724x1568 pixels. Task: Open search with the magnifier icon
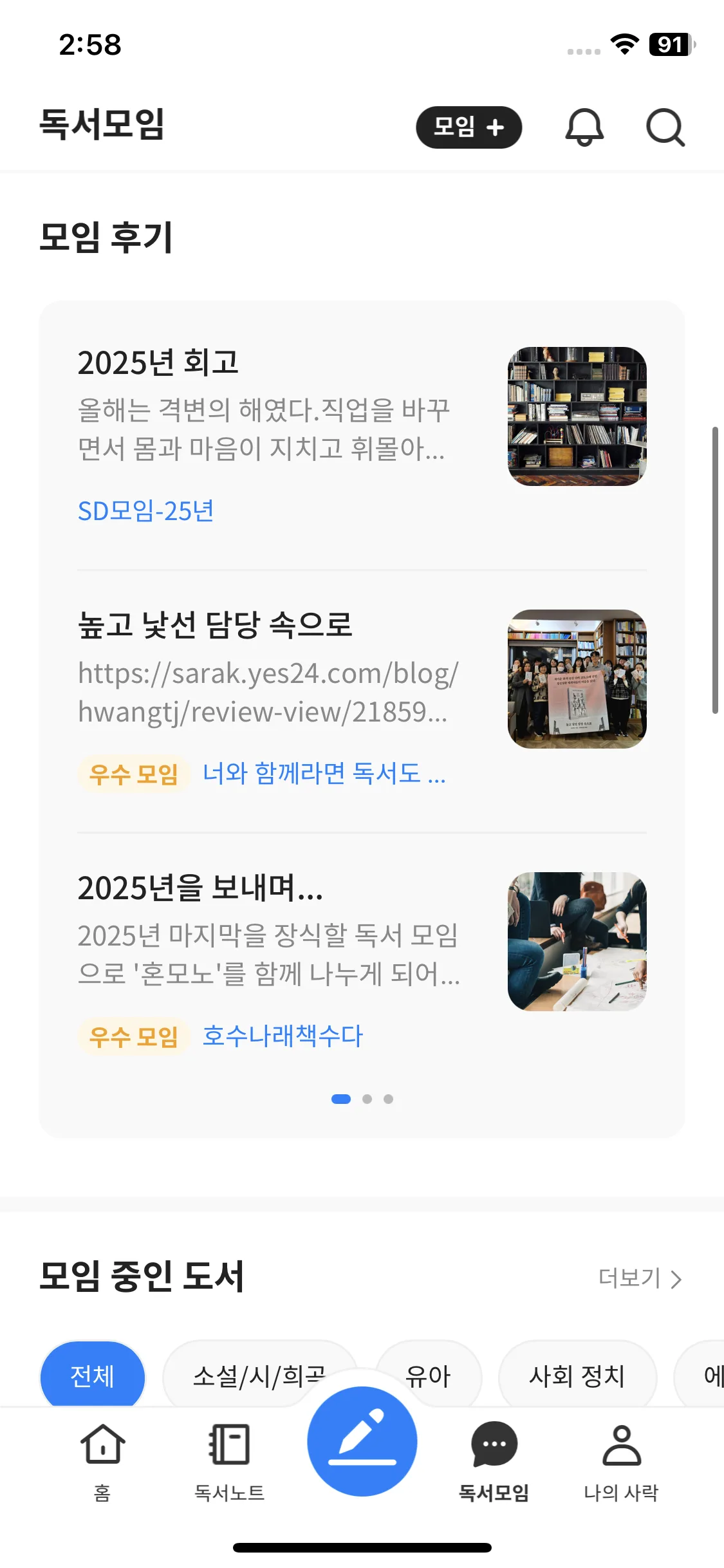(x=665, y=127)
